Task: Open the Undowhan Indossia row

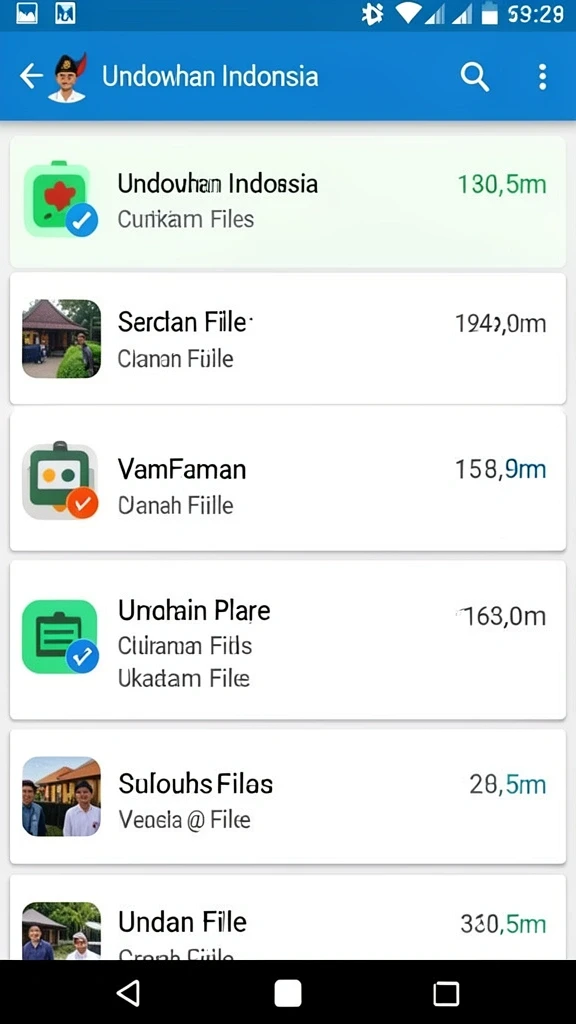Action: (x=288, y=201)
